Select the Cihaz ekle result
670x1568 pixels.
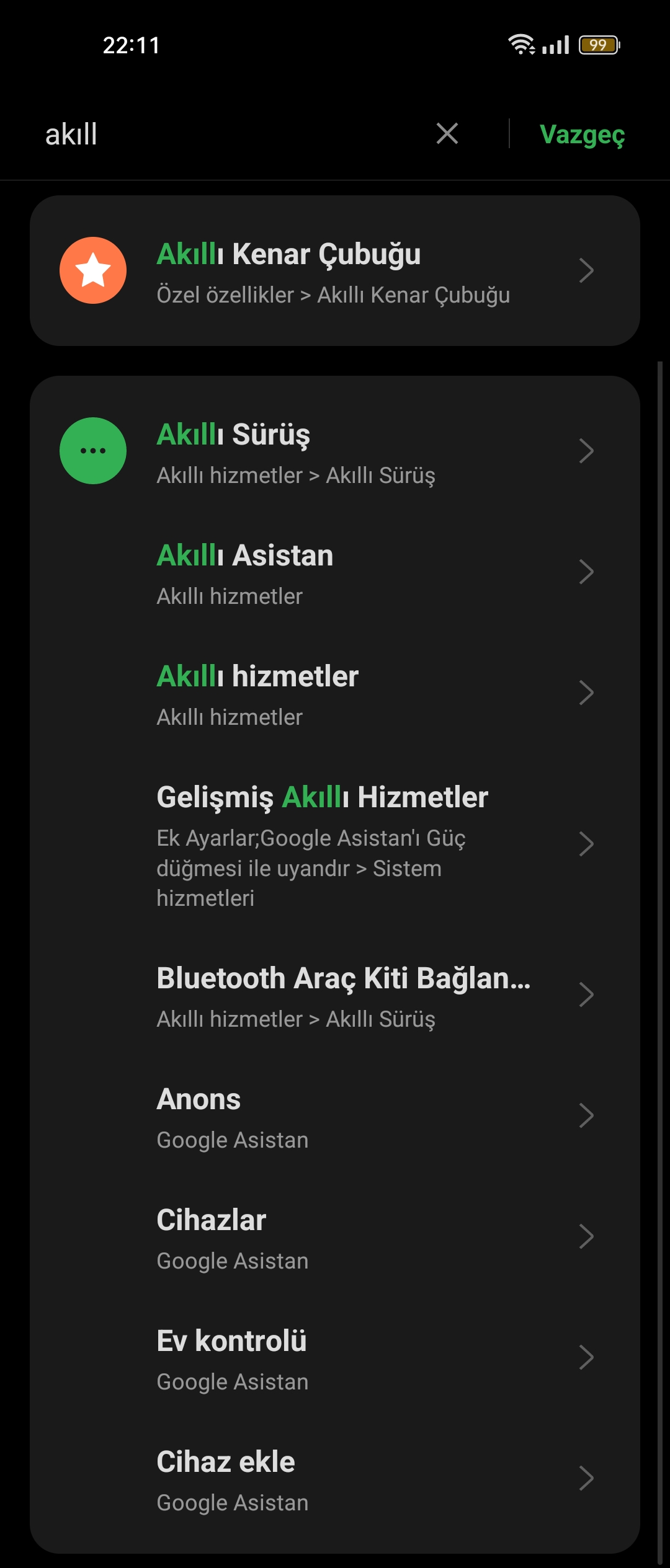(x=335, y=1479)
